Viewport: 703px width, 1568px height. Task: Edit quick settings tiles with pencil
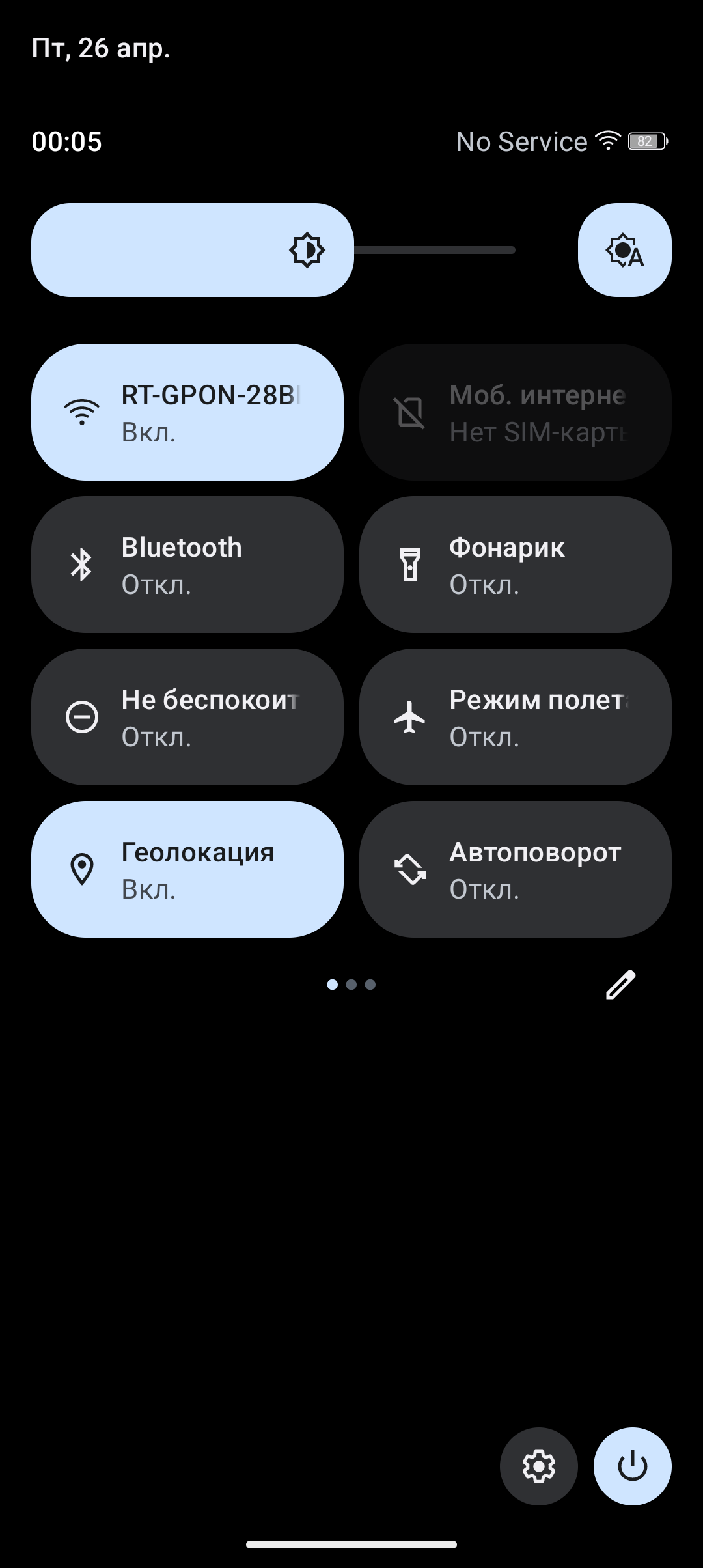(x=620, y=985)
